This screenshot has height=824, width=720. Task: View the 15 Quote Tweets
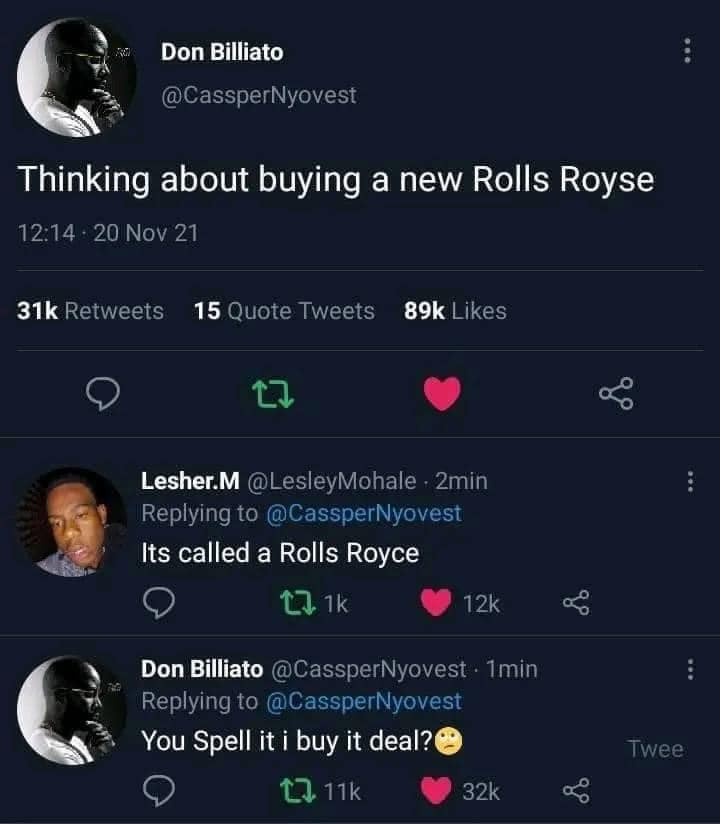point(284,311)
